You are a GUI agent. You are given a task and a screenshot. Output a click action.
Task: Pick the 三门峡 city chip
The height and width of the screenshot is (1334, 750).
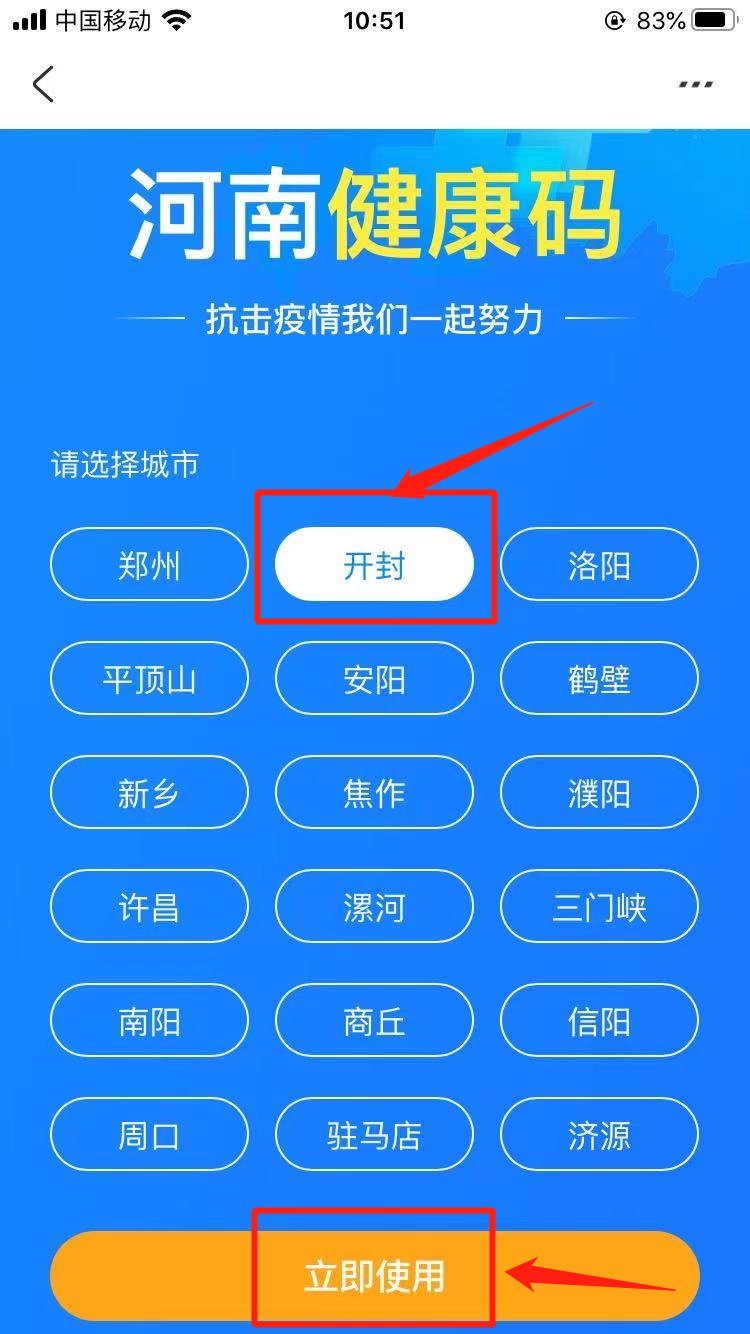pyautogui.click(x=599, y=907)
